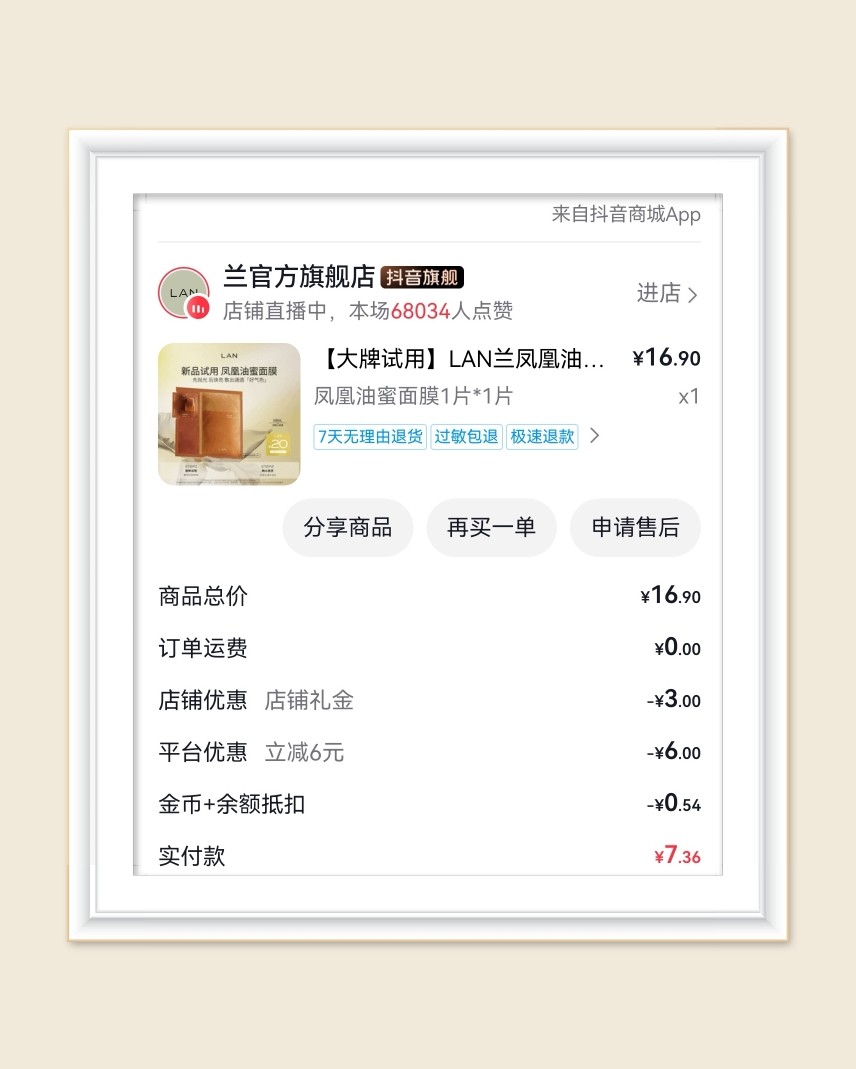Tap the 申请售后 after-sales button
The width and height of the screenshot is (856, 1069).
(x=635, y=527)
